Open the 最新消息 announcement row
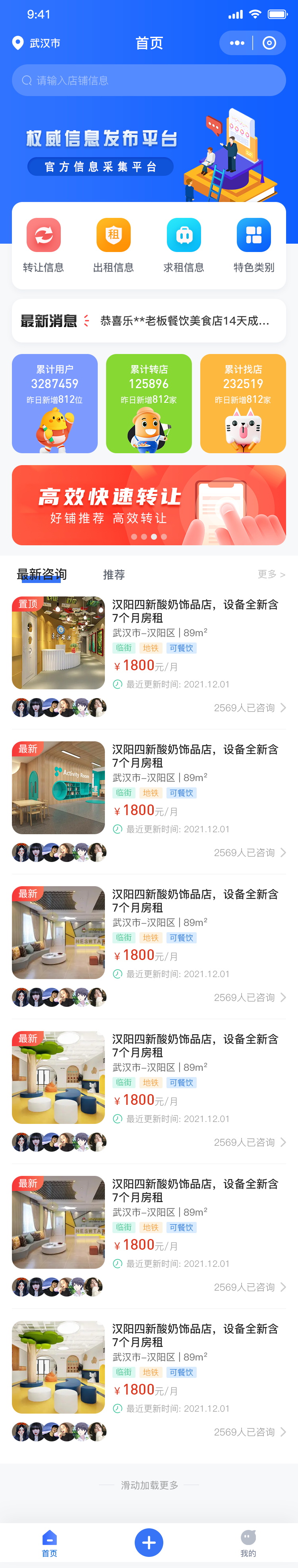 (149, 321)
